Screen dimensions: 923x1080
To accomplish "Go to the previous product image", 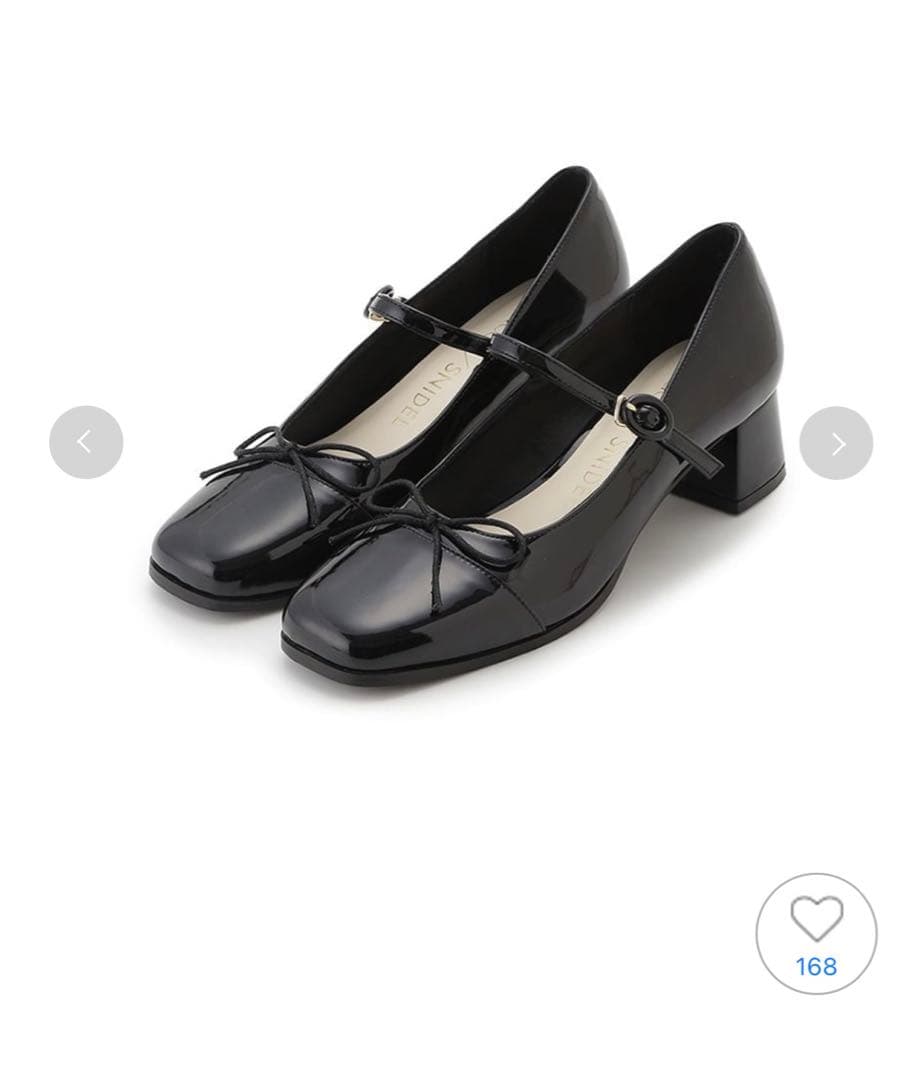I will coord(86,442).
